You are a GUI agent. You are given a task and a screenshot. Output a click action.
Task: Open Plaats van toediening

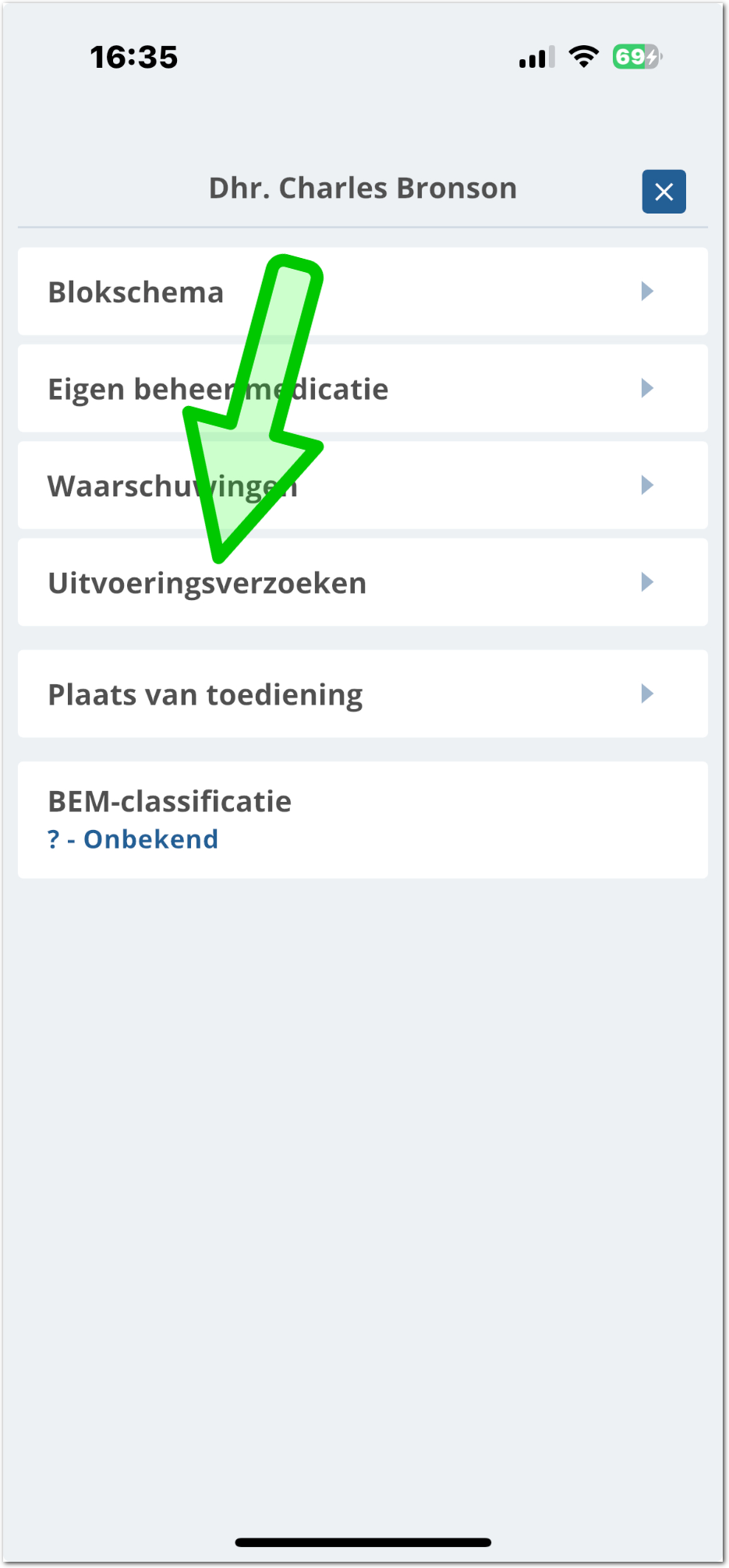click(363, 694)
